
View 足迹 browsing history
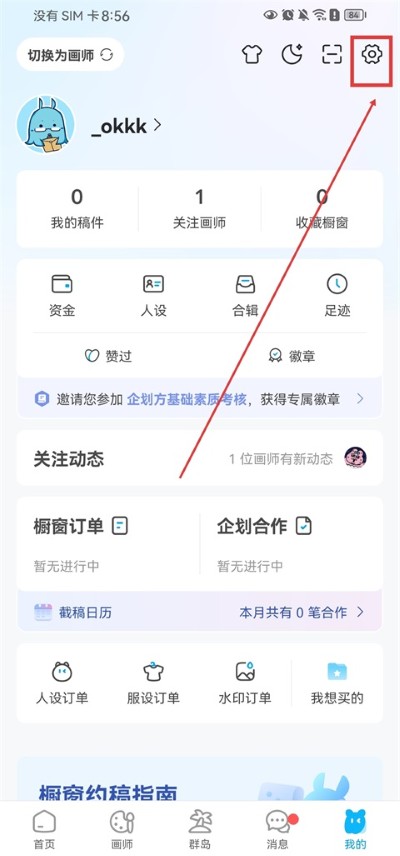coord(337,296)
